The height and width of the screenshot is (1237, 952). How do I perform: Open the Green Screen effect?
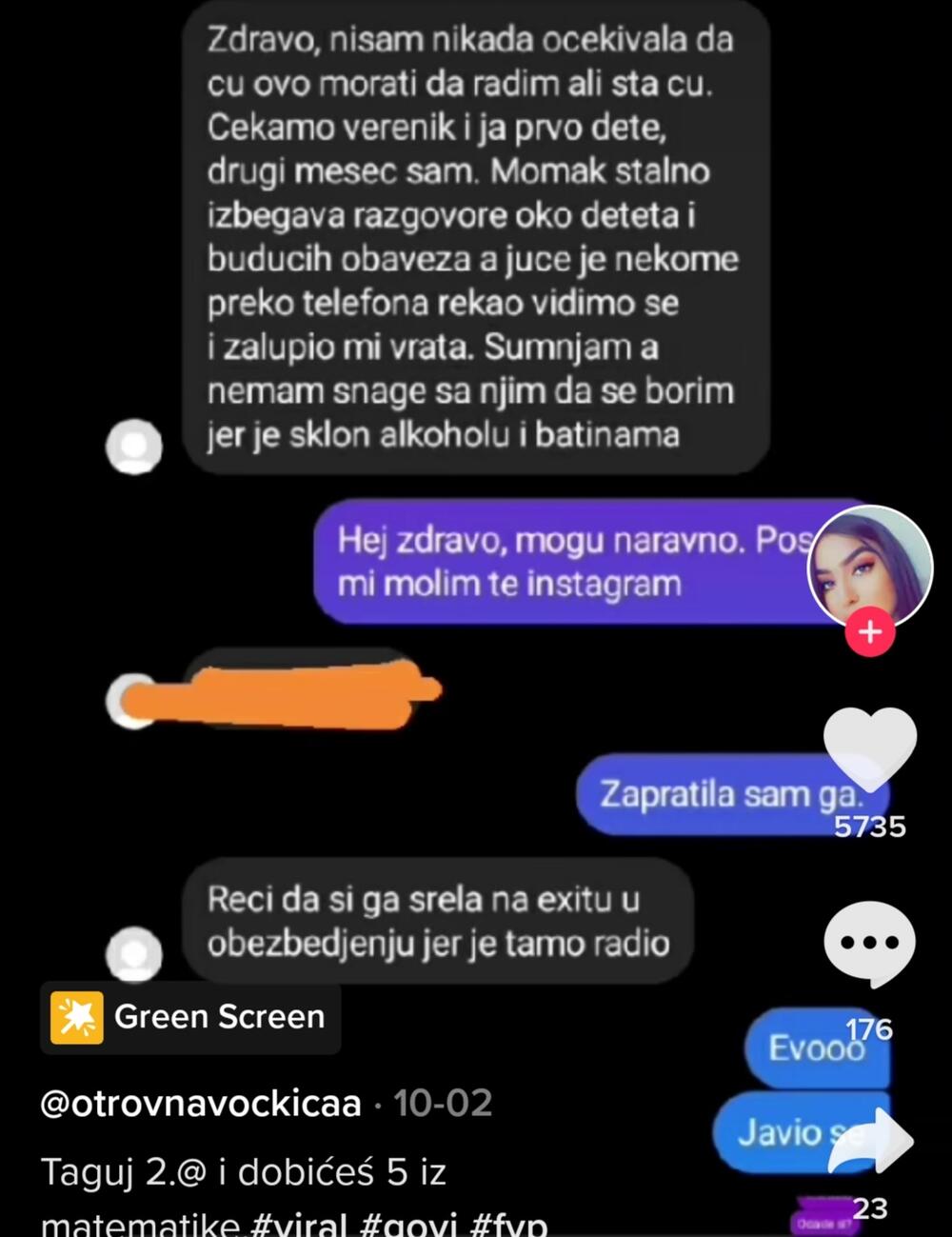pyautogui.click(x=189, y=1017)
